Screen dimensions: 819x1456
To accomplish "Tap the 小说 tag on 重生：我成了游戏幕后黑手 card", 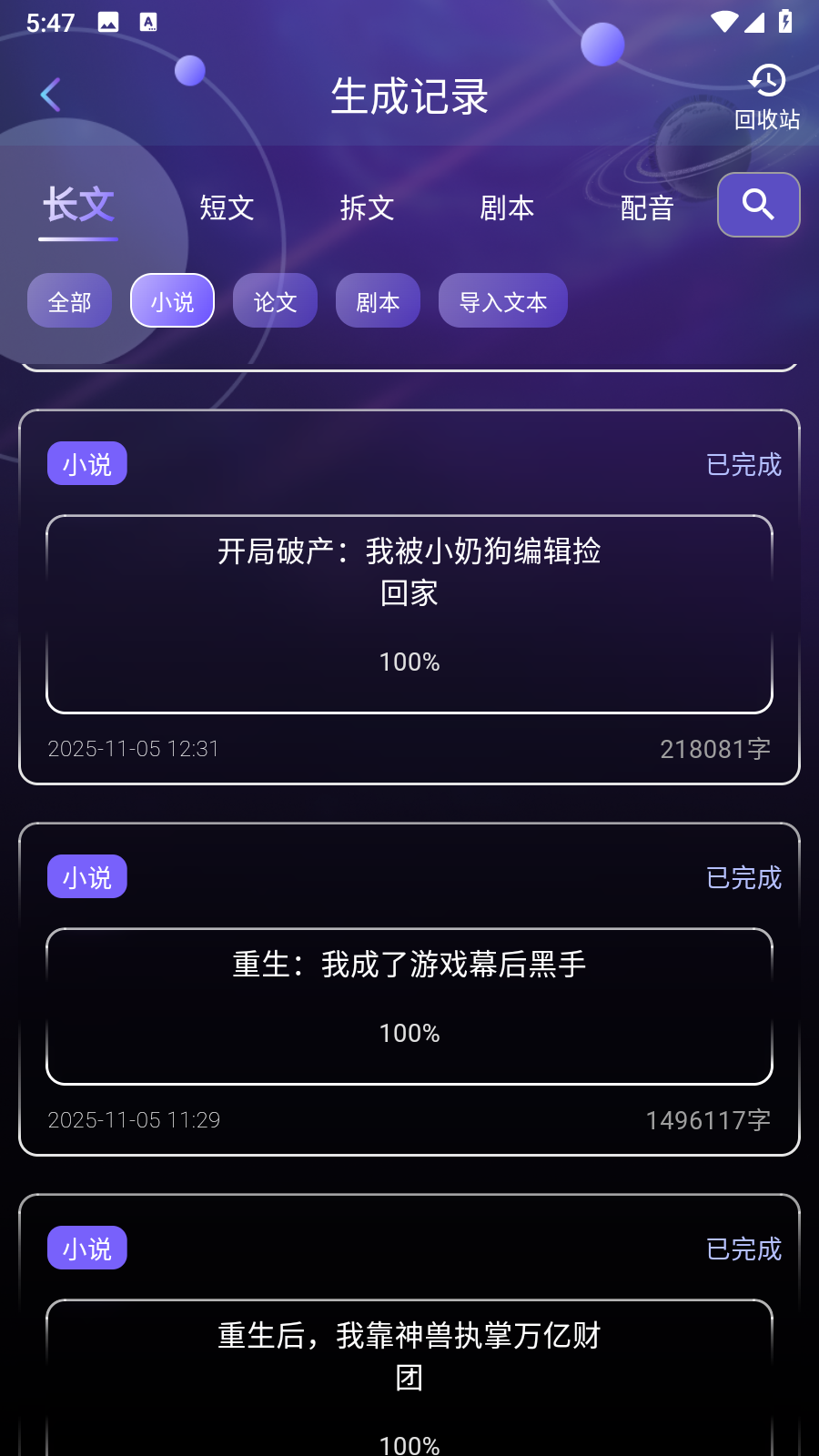I will (x=86, y=876).
